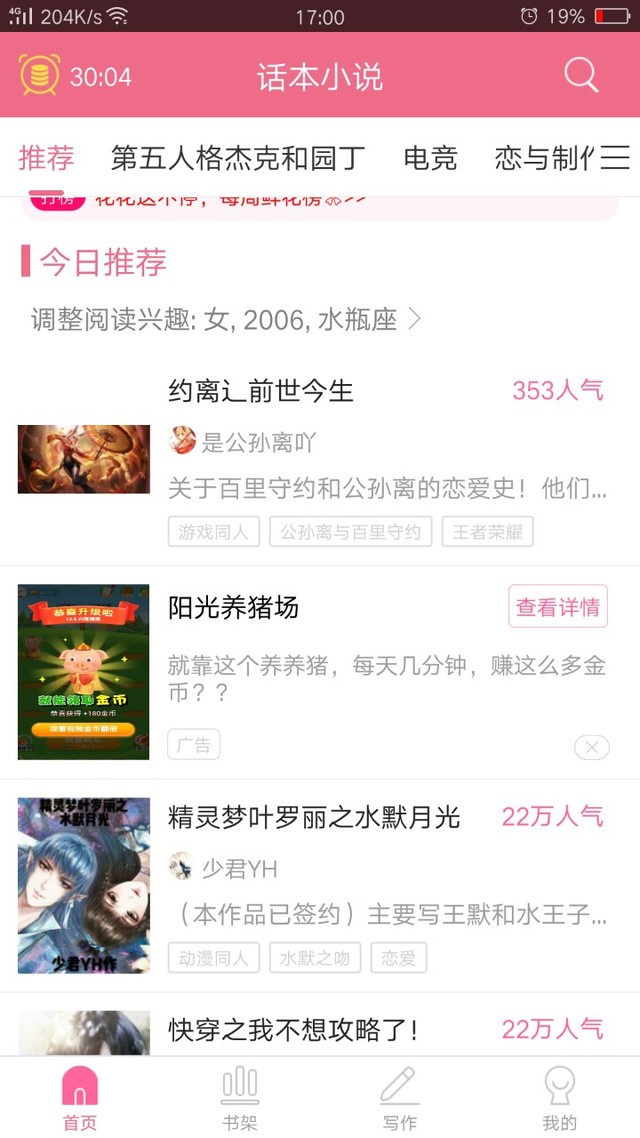This screenshot has width=640, height=1138.
Task: Switch to the 写作 writing tab
Action: pyautogui.click(x=400, y=1097)
